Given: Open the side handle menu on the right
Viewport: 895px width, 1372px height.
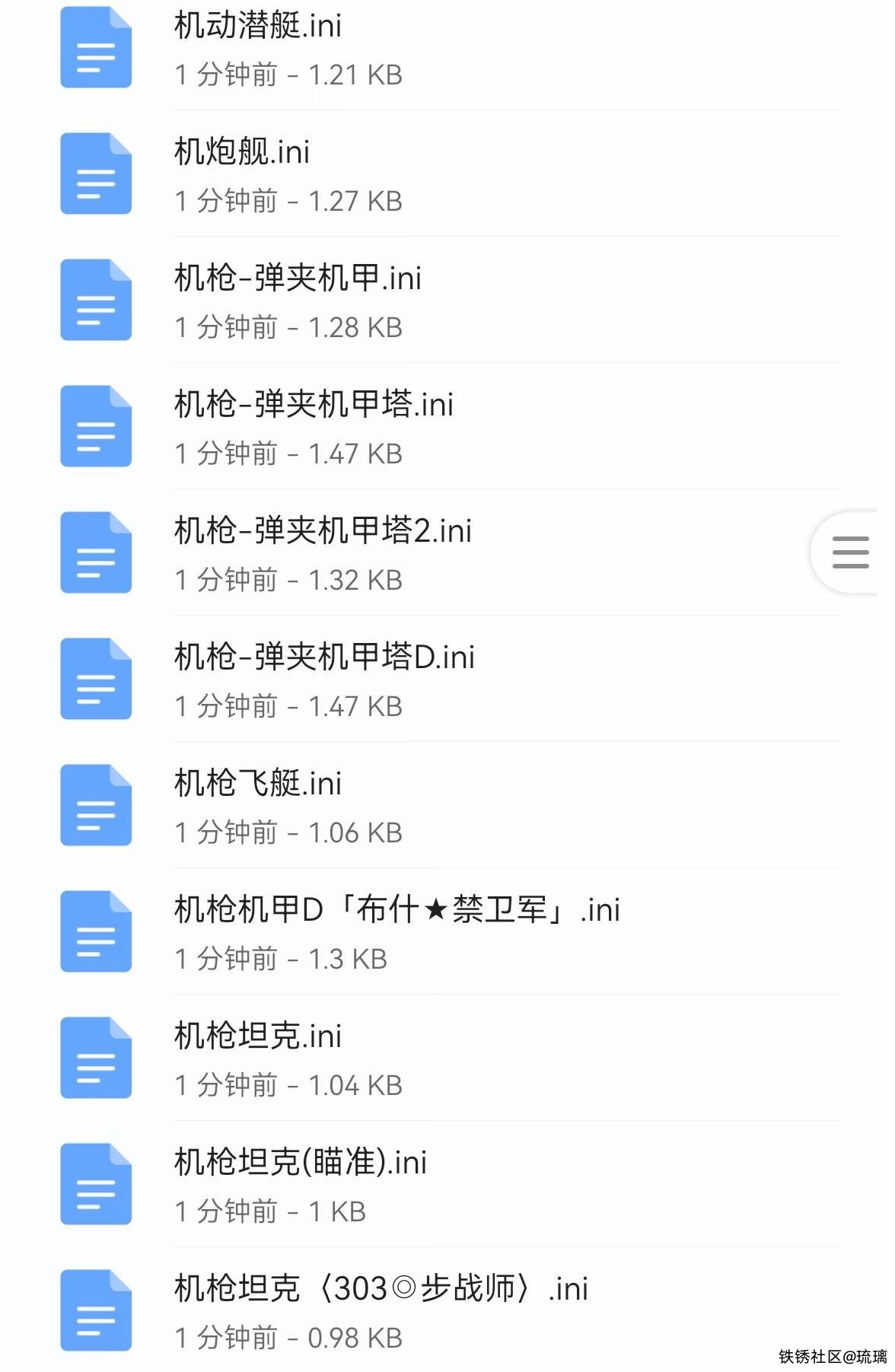Looking at the screenshot, I should [x=852, y=553].
